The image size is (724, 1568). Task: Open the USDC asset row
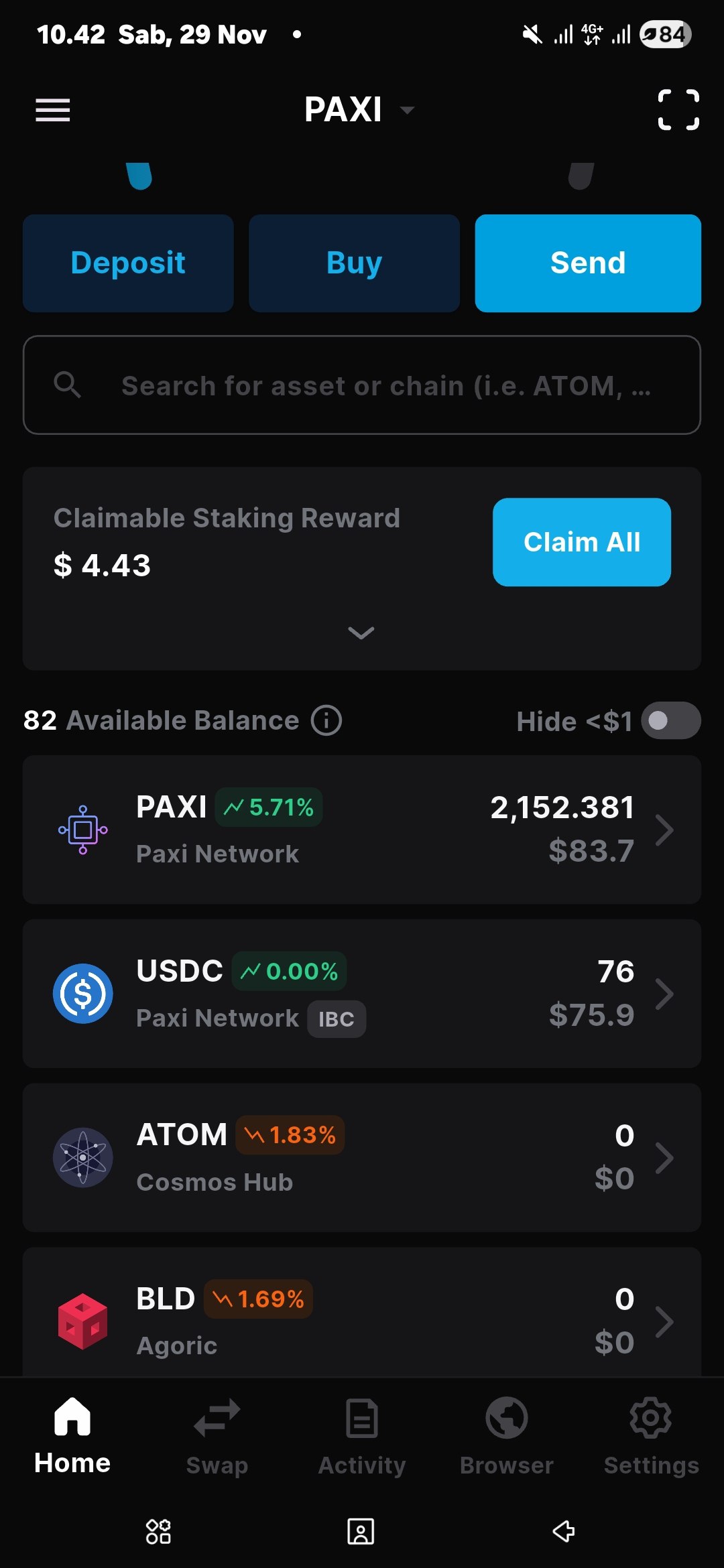[362, 994]
